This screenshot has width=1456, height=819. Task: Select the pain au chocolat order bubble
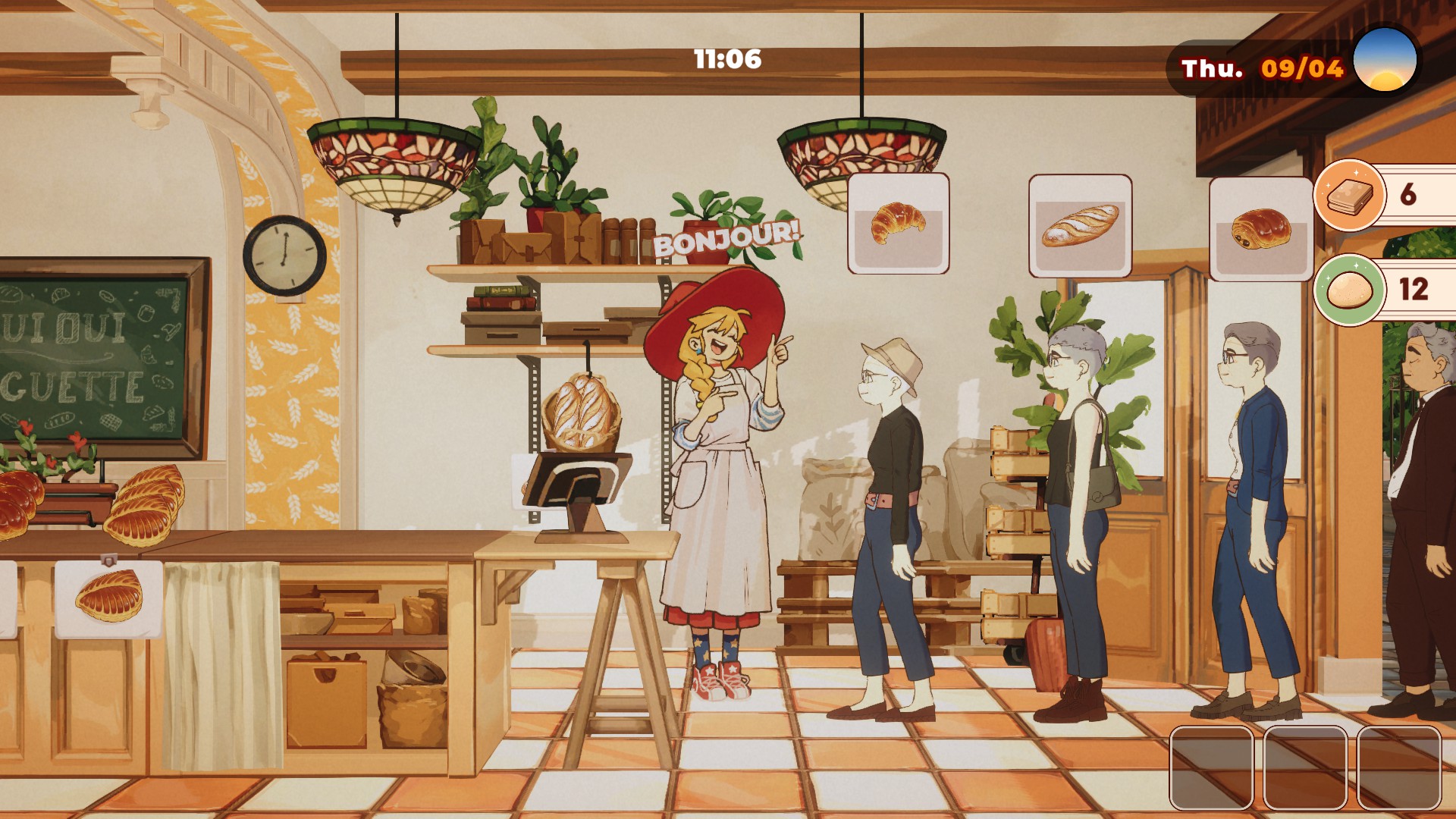[1261, 228]
